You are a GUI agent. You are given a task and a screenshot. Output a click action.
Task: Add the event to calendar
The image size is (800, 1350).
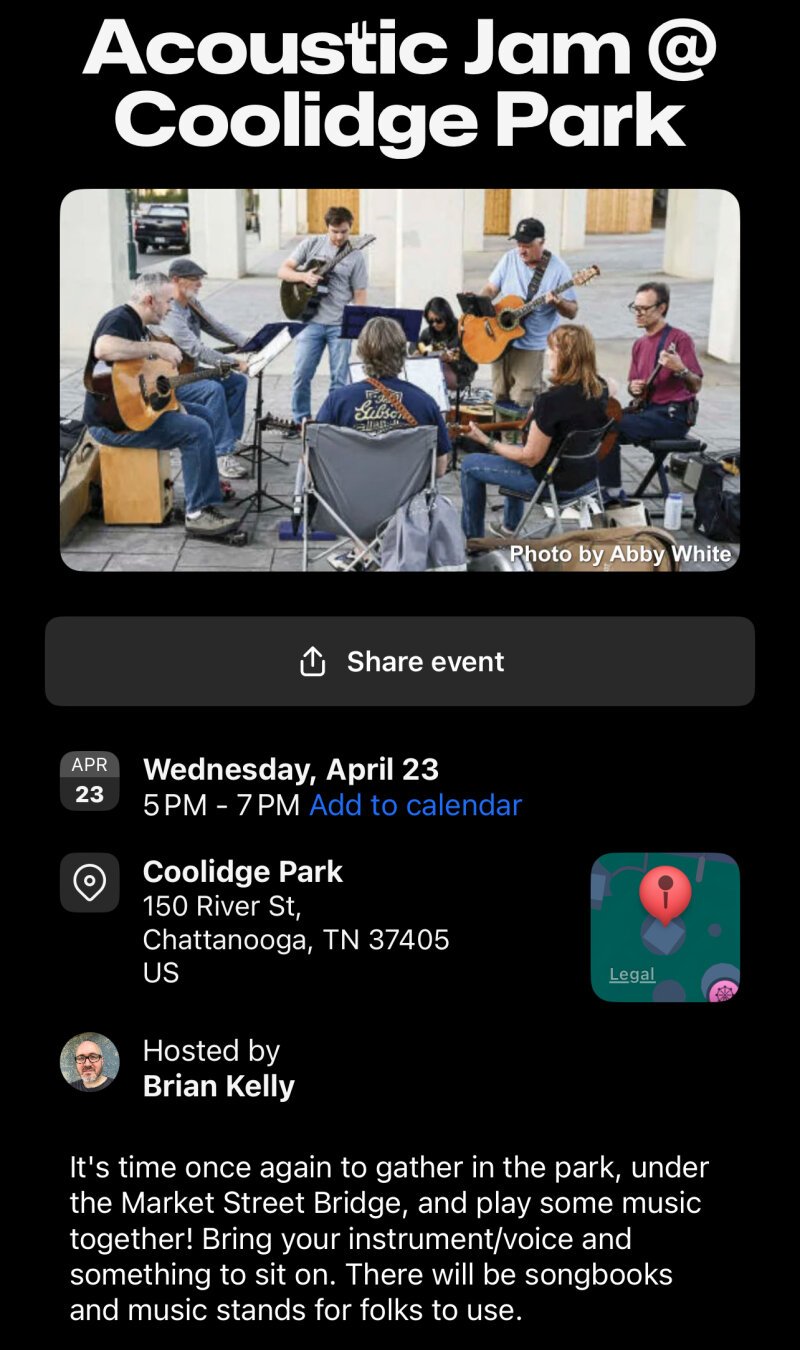pyautogui.click(x=415, y=805)
